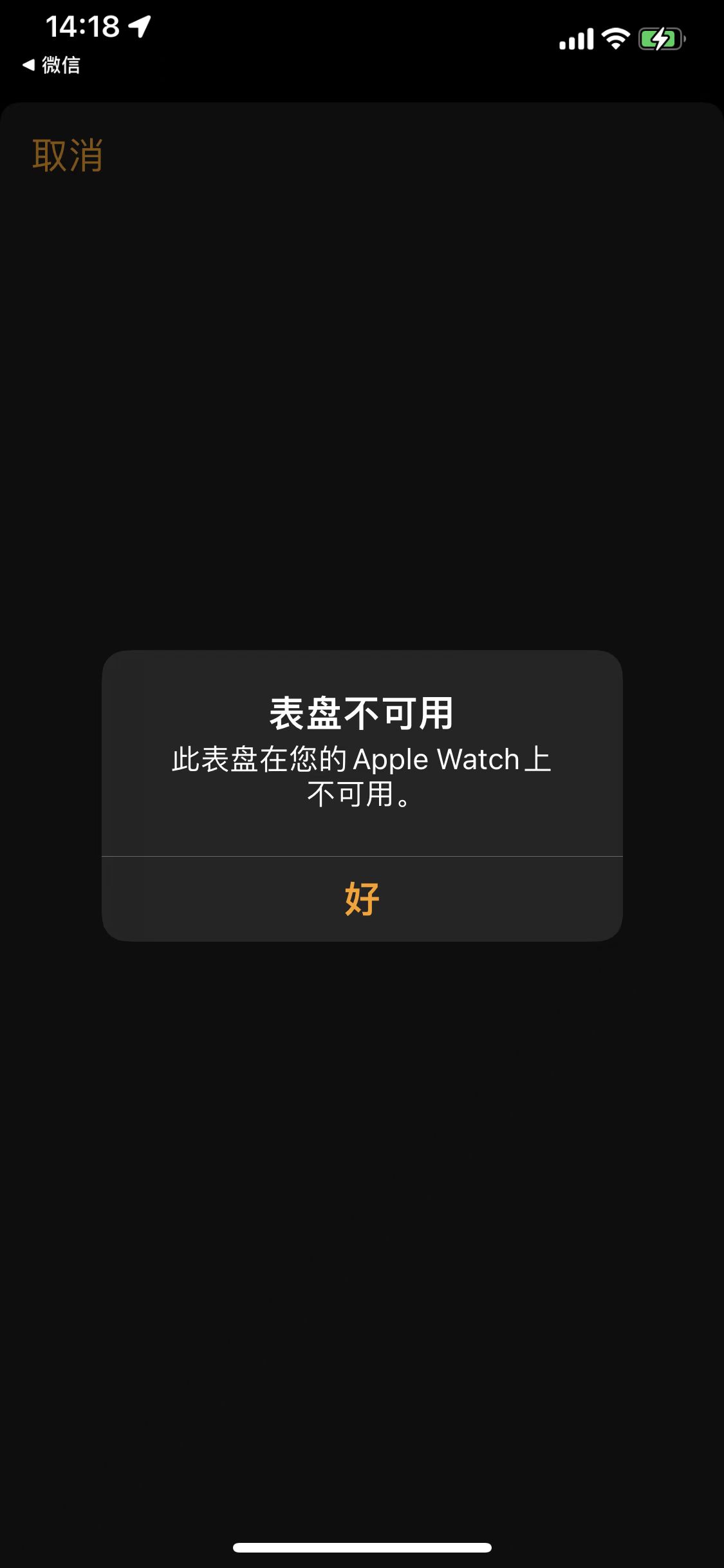Tap 取消 to cancel
The image size is (724, 1568).
point(68,156)
